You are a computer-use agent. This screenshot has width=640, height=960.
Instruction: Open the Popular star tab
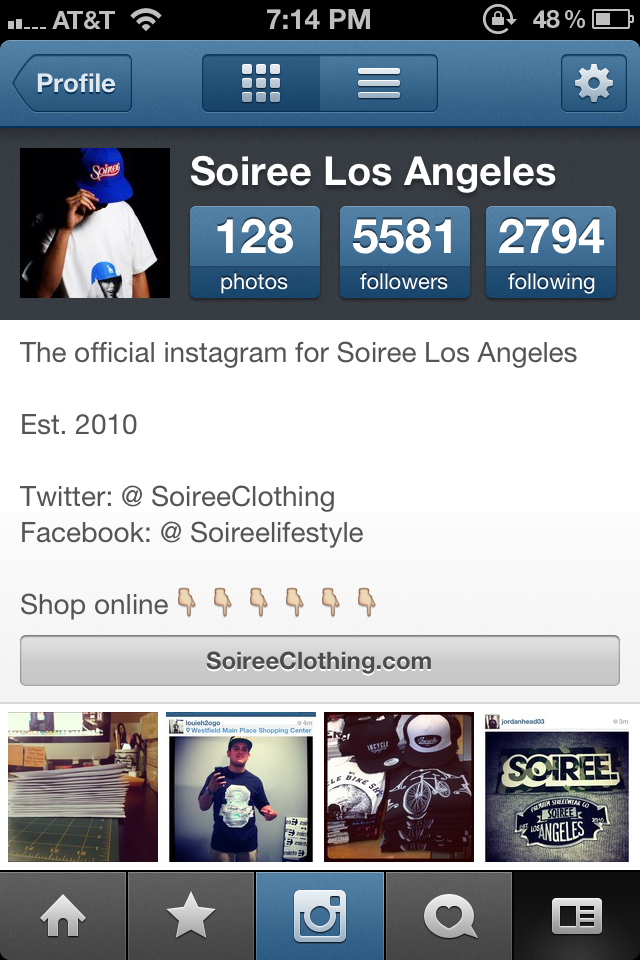pos(191,916)
